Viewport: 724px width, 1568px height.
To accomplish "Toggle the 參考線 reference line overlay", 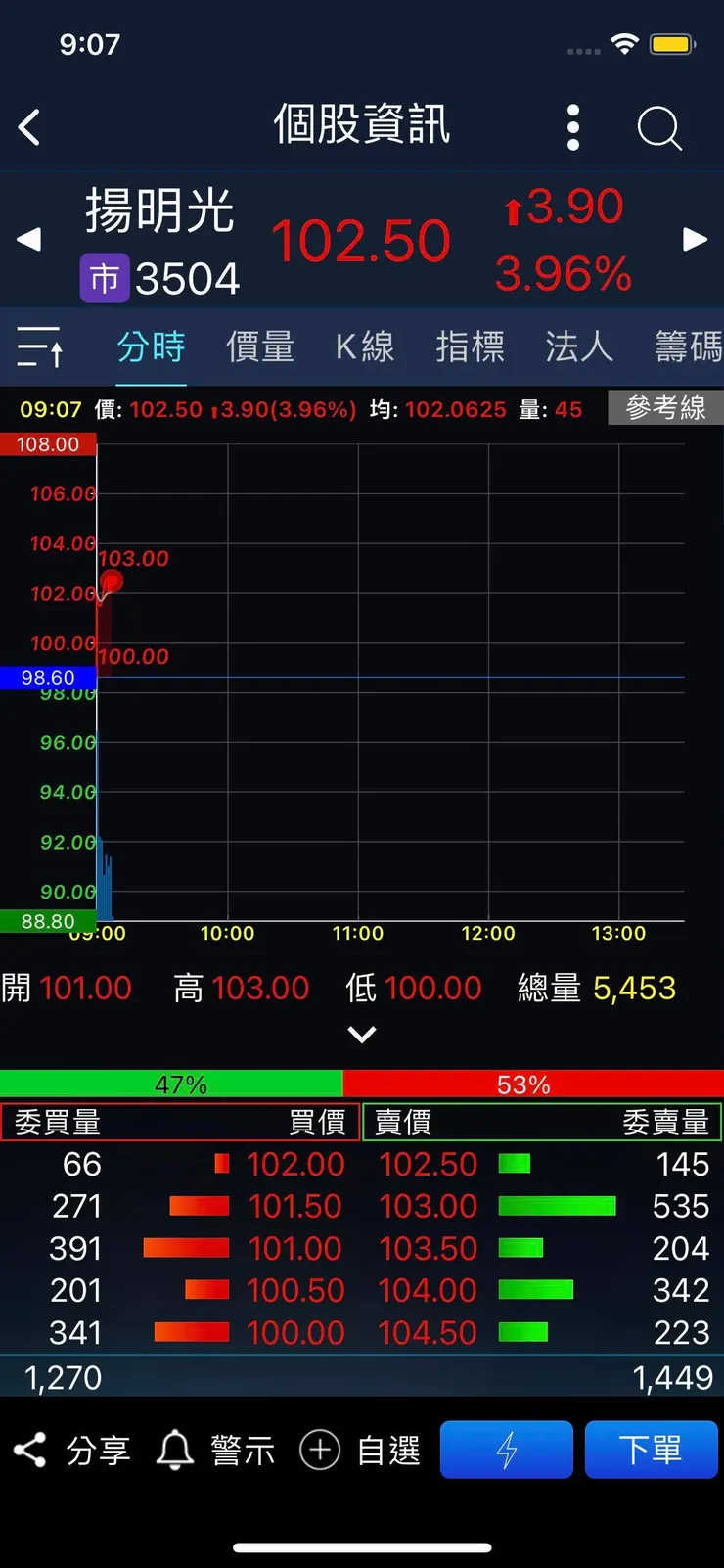I will [x=665, y=408].
